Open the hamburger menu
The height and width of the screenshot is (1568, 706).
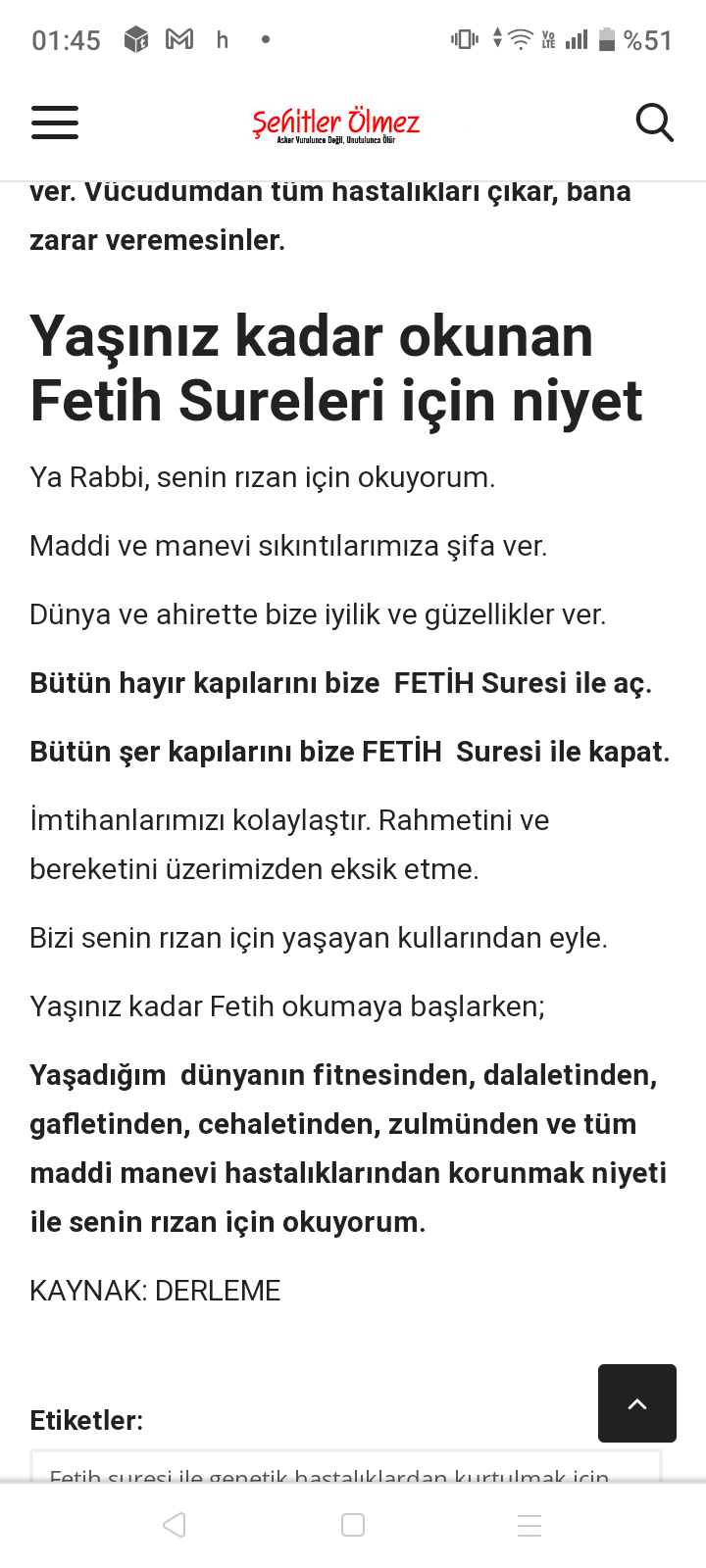click(55, 122)
